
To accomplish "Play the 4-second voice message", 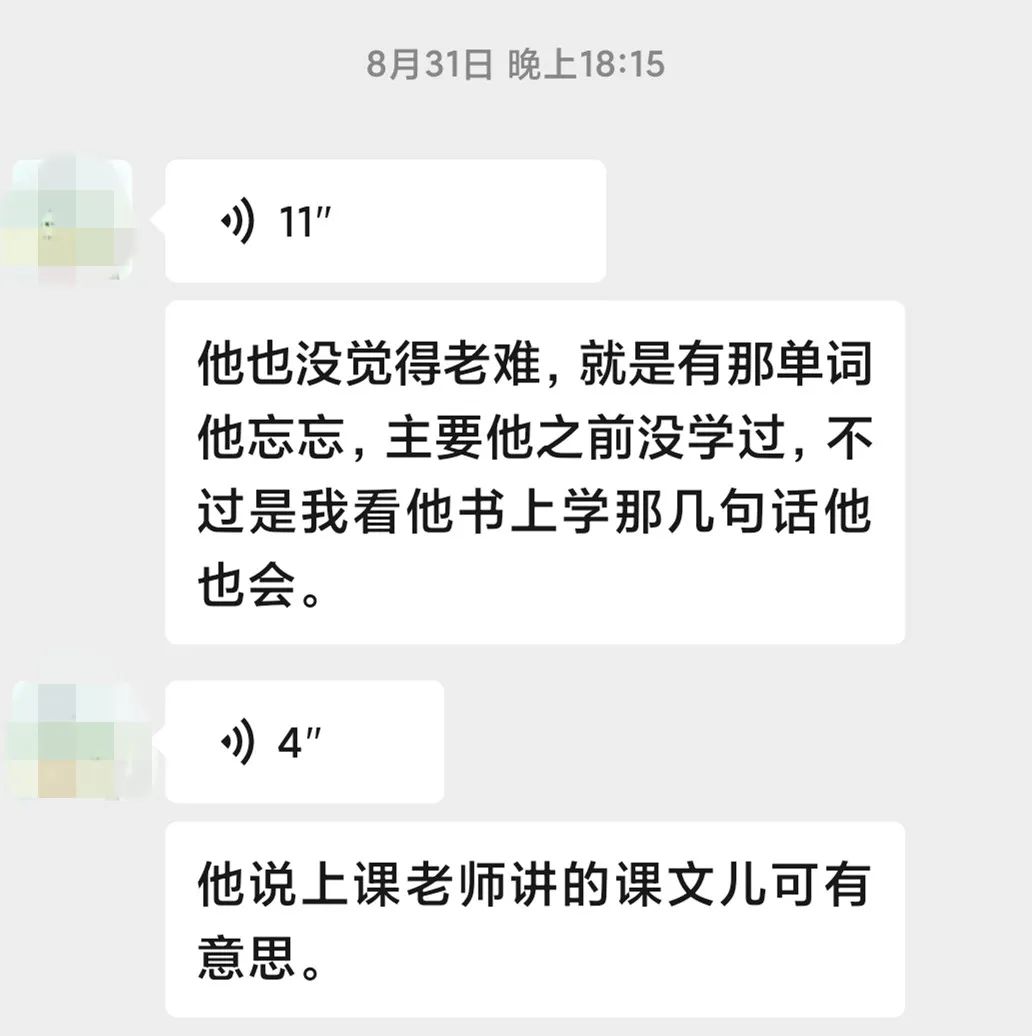I will (303, 742).
